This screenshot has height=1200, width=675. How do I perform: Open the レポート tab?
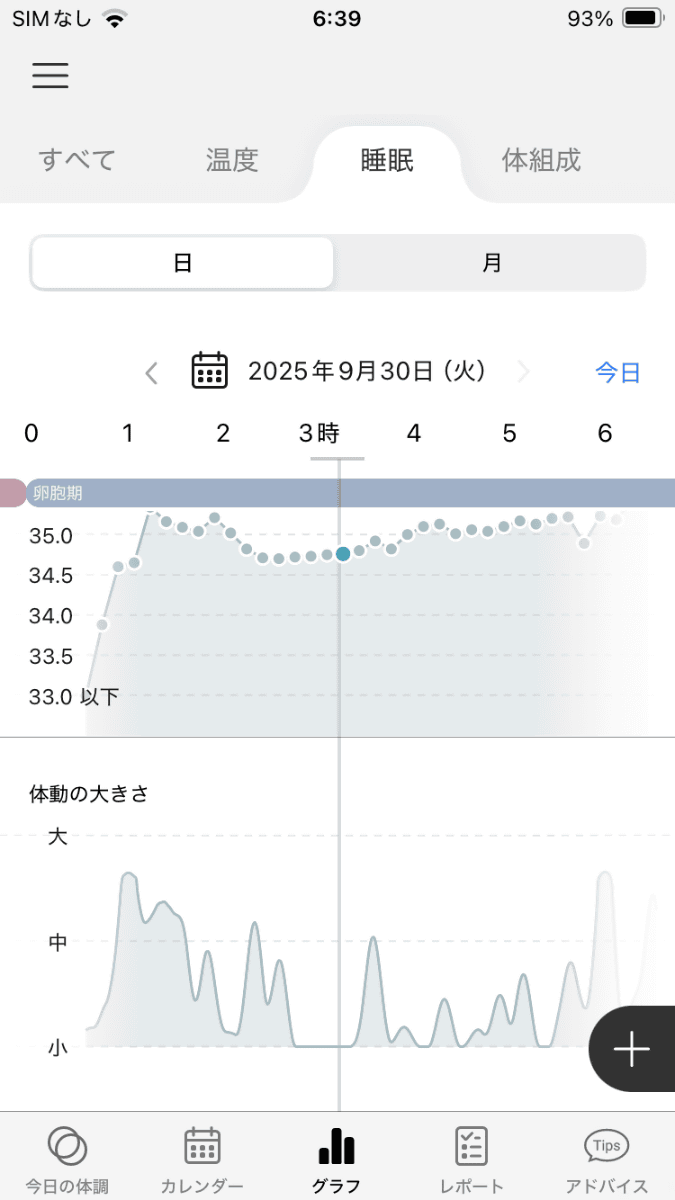(471, 1158)
